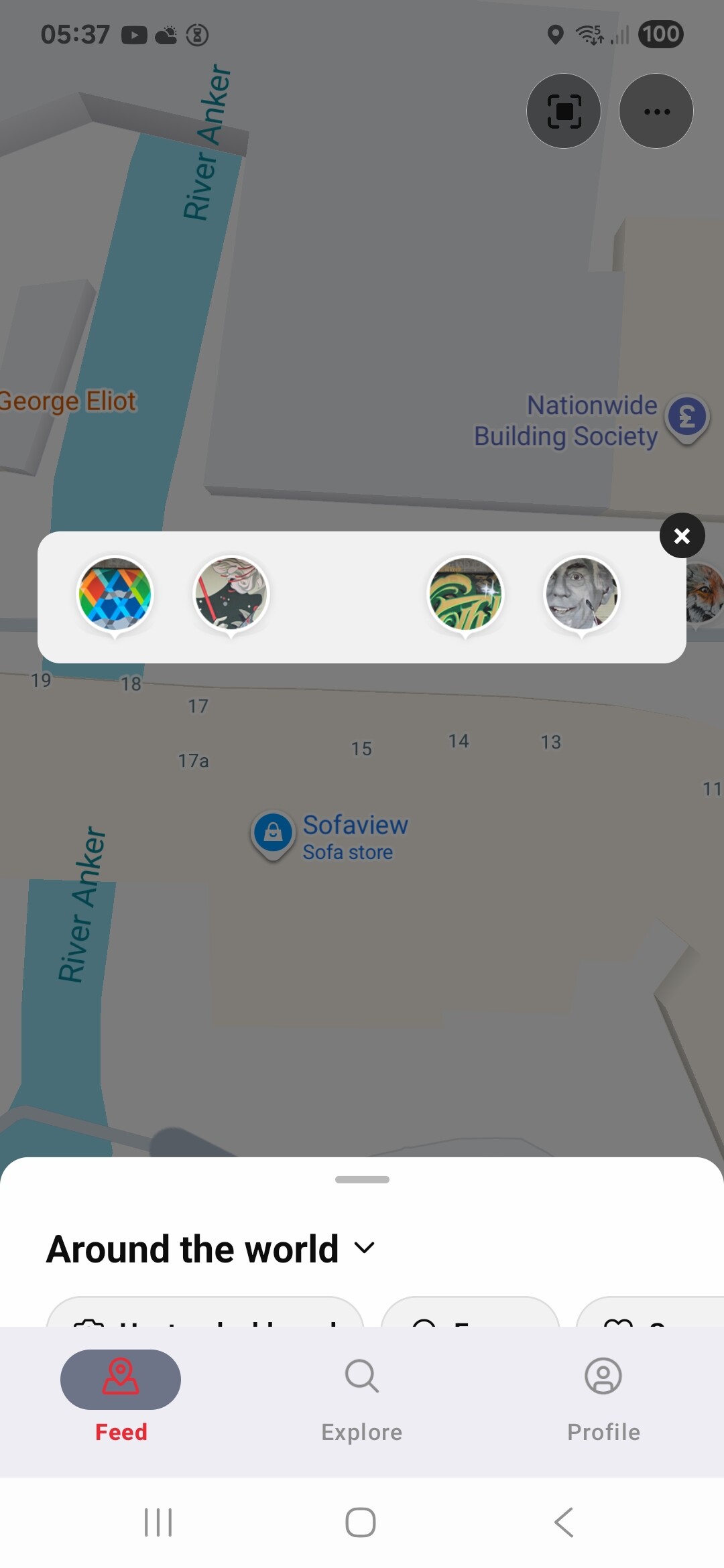The width and height of the screenshot is (724, 1568).
Task: Open the red and white figure artwork
Action: (231, 594)
